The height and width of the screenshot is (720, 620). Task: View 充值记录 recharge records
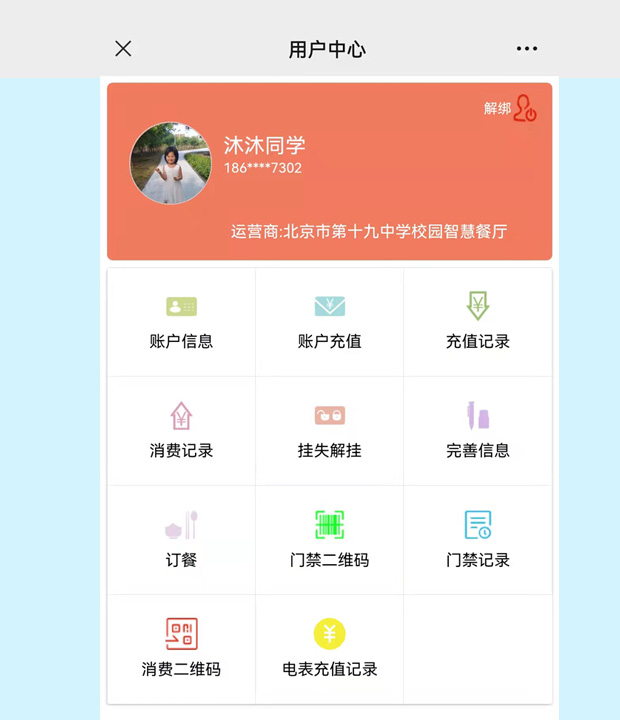point(478,322)
